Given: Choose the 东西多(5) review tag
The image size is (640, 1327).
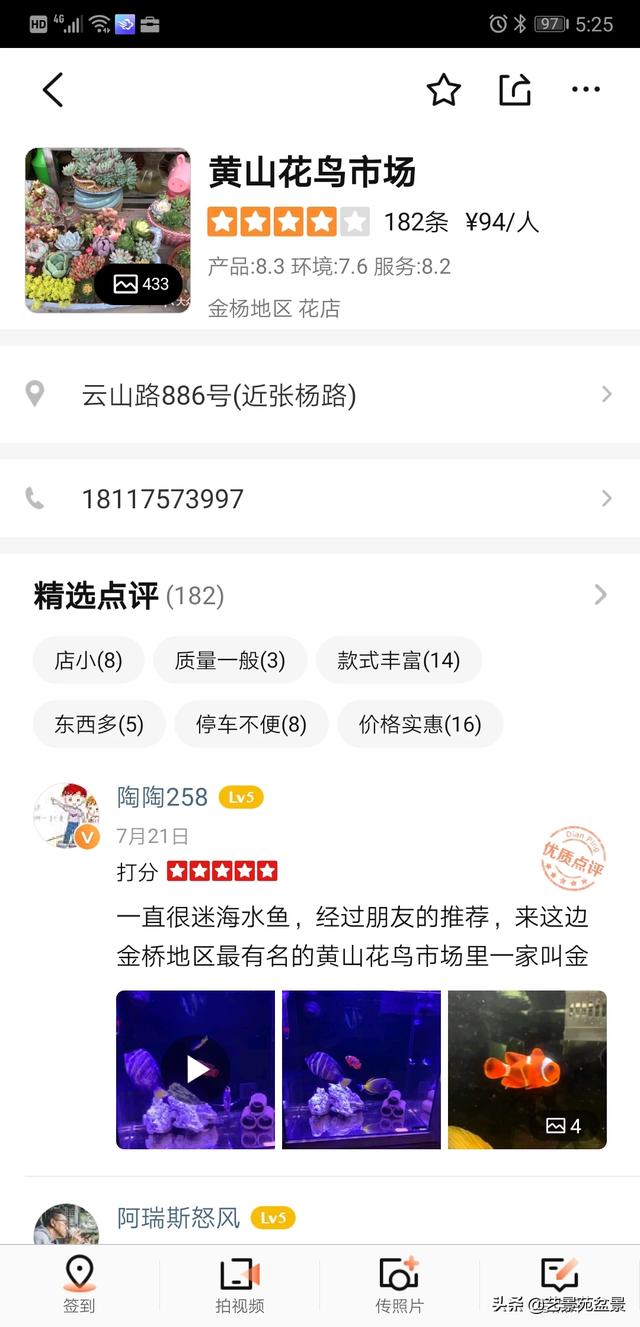Looking at the screenshot, I should 98,725.
